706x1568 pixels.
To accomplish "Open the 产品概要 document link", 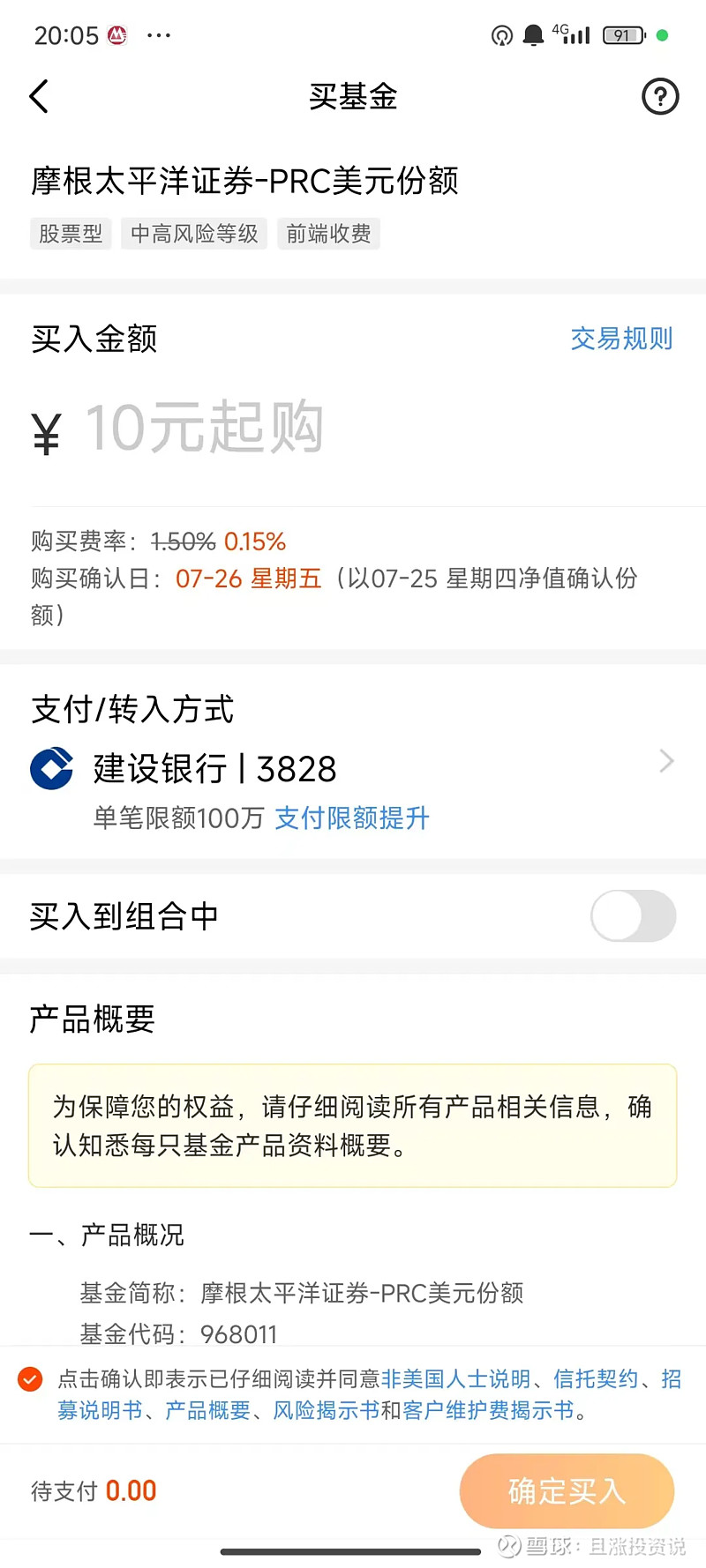I will [x=208, y=1410].
